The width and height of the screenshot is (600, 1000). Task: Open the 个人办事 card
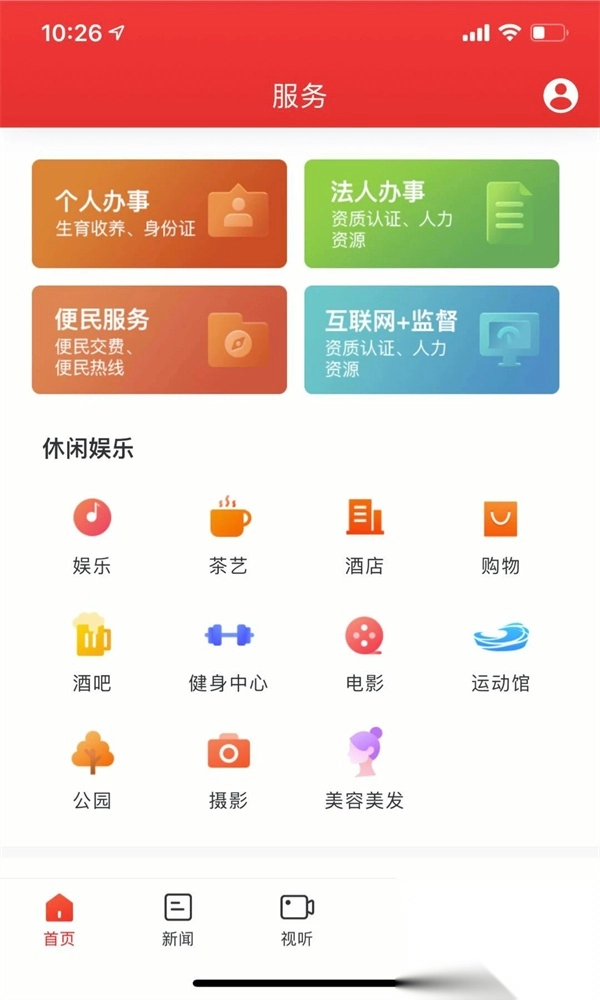(x=159, y=214)
